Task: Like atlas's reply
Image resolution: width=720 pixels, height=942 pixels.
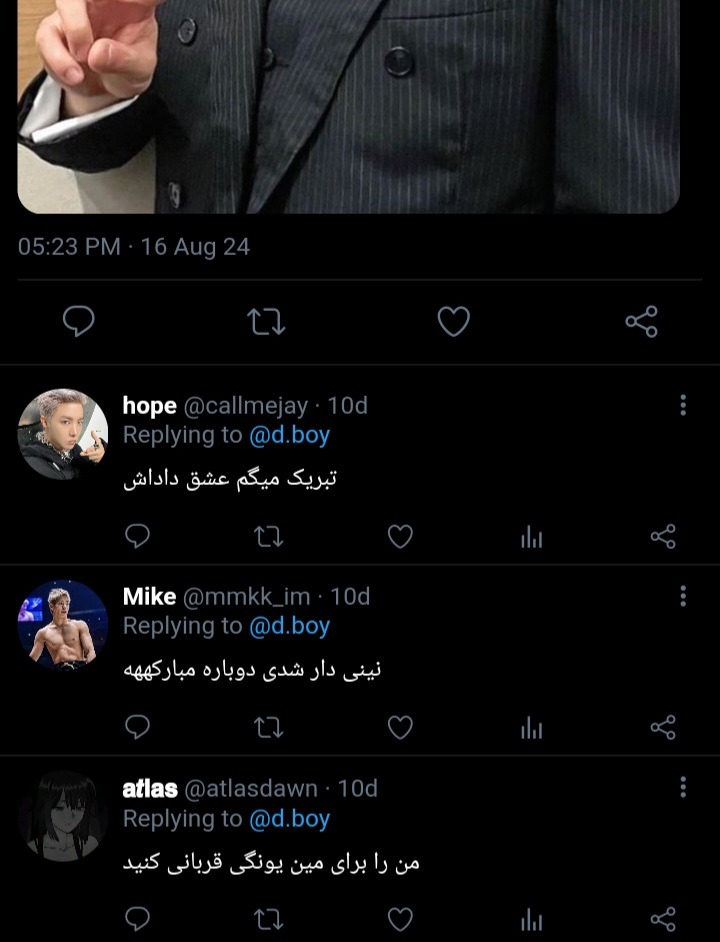Action: [400, 919]
